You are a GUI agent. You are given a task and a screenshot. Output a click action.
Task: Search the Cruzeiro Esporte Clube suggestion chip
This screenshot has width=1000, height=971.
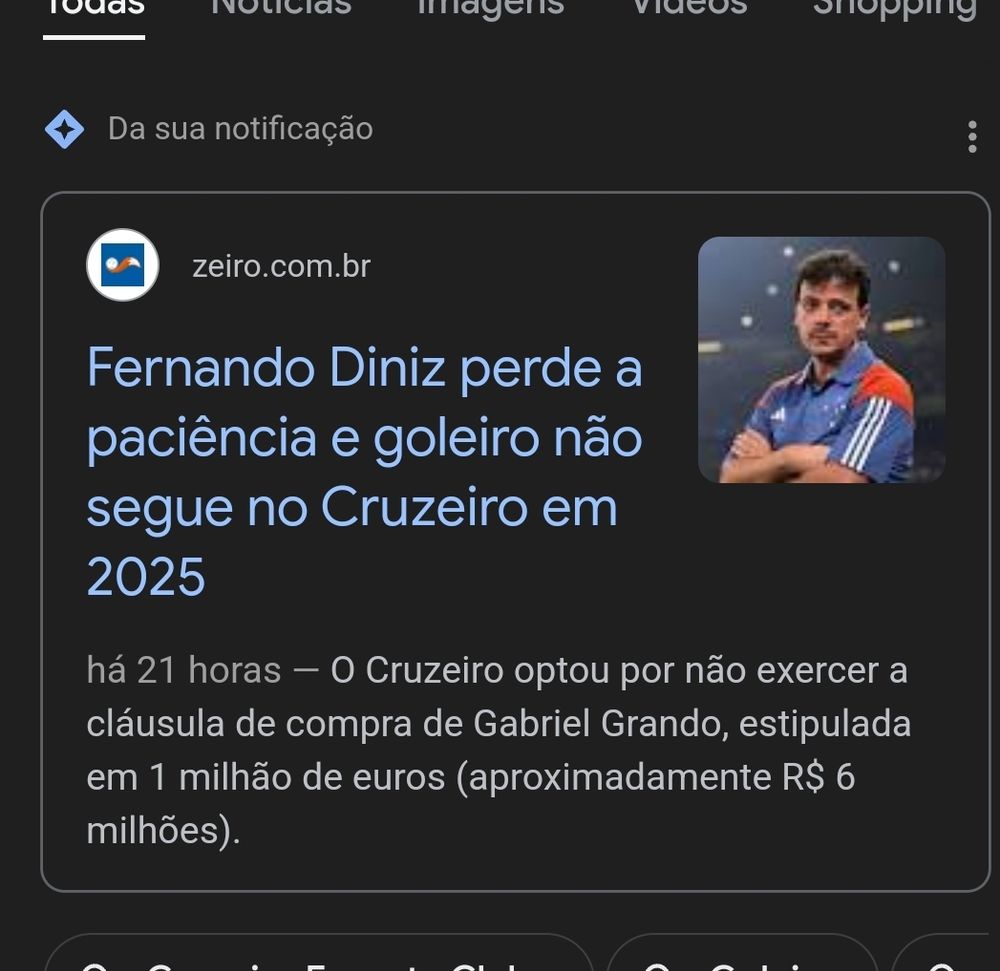pos(318,955)
